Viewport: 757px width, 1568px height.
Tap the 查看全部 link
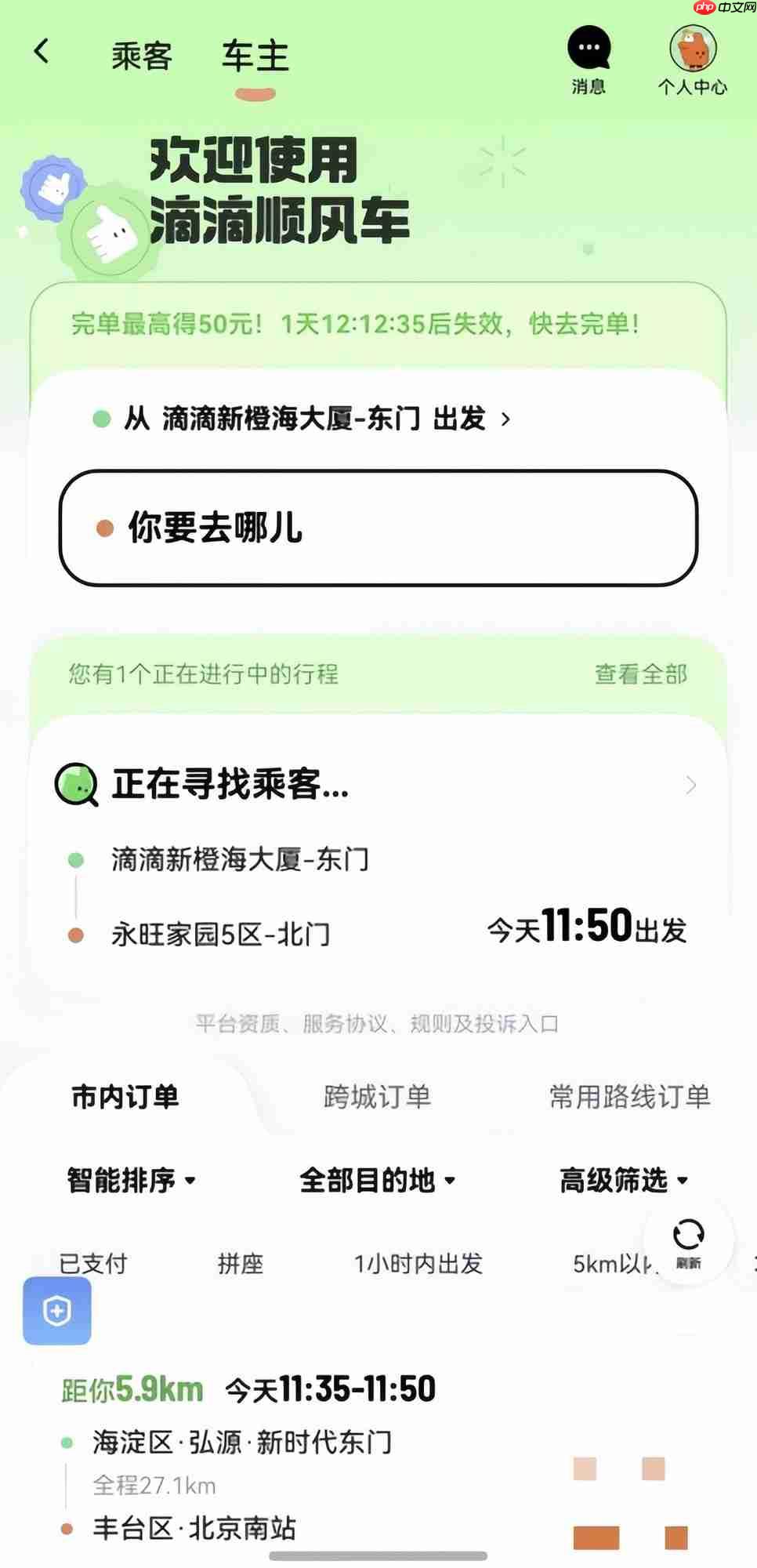click(640, 673)
